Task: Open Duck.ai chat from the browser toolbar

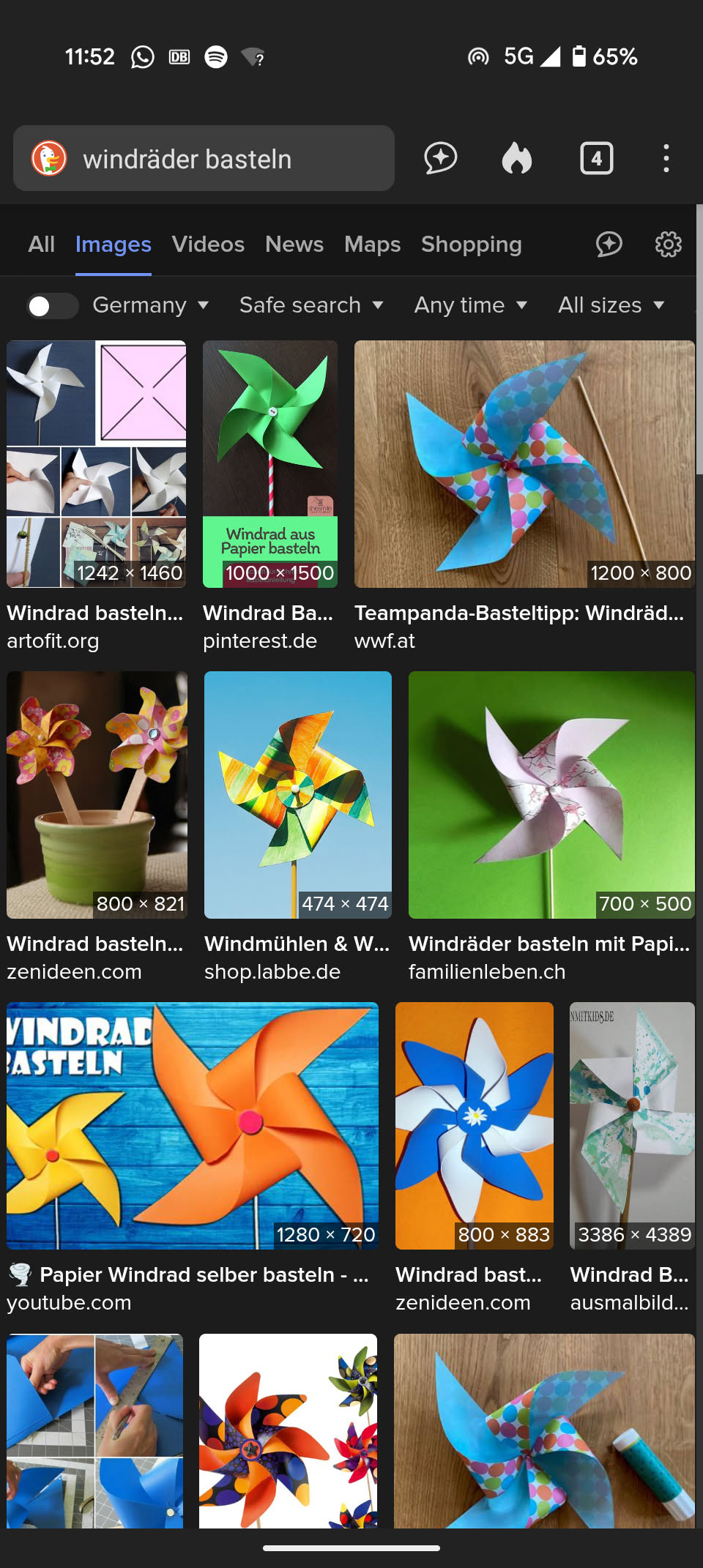Action: point(441,159)
